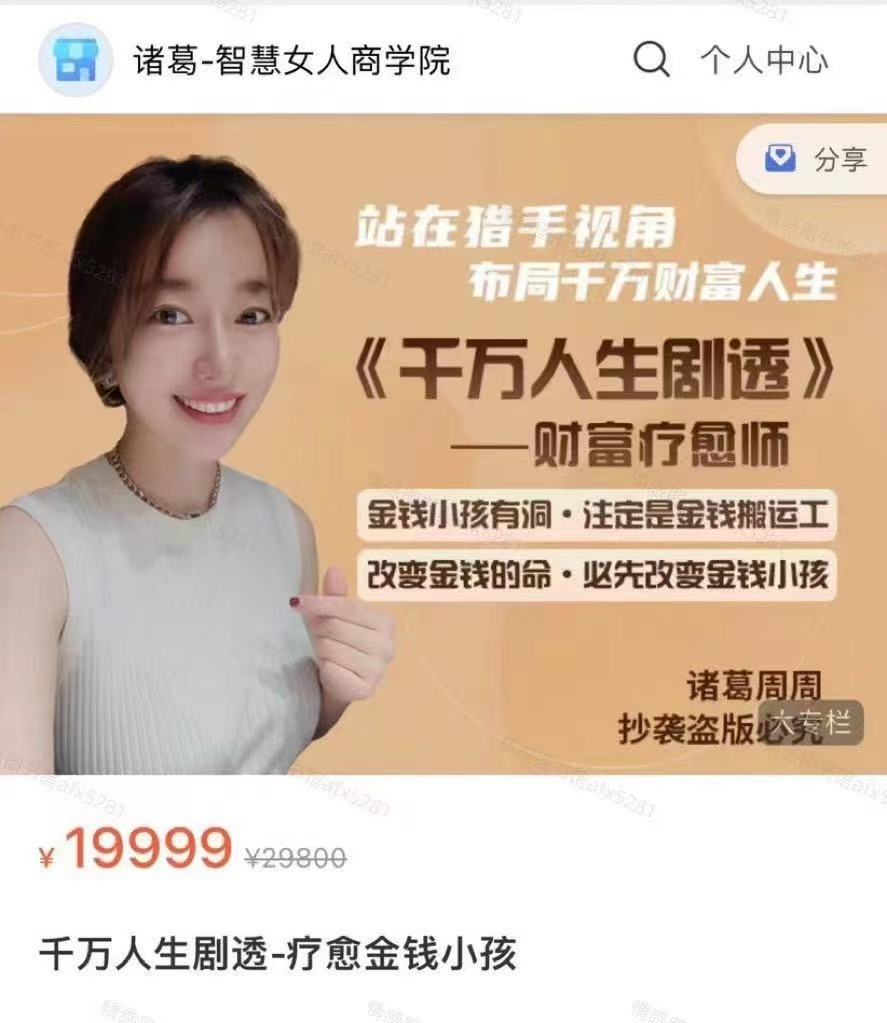Open the 大专栏 column label

click(812, 724)
